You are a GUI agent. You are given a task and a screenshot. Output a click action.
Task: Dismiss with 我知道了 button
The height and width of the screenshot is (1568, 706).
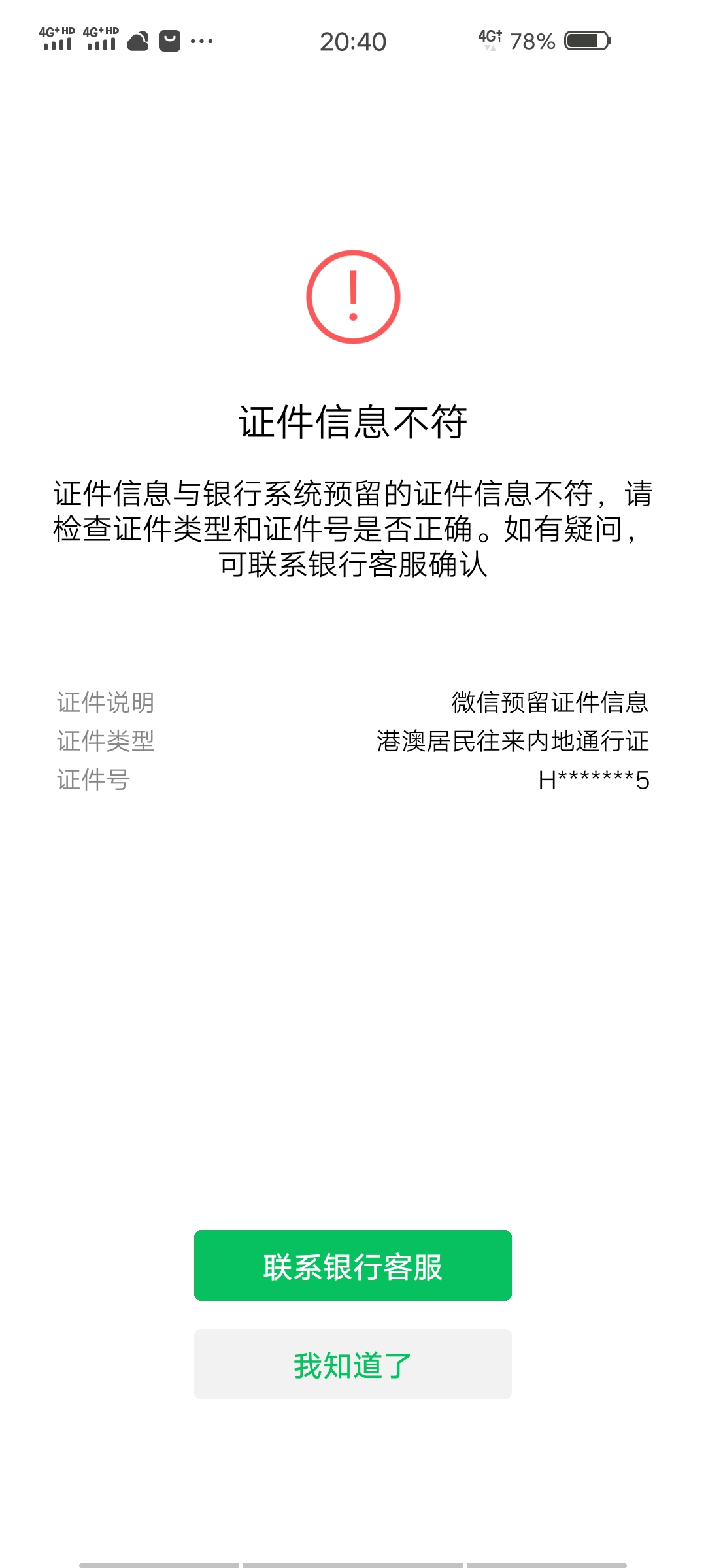pyautogui.click(x=352, y=1364)
